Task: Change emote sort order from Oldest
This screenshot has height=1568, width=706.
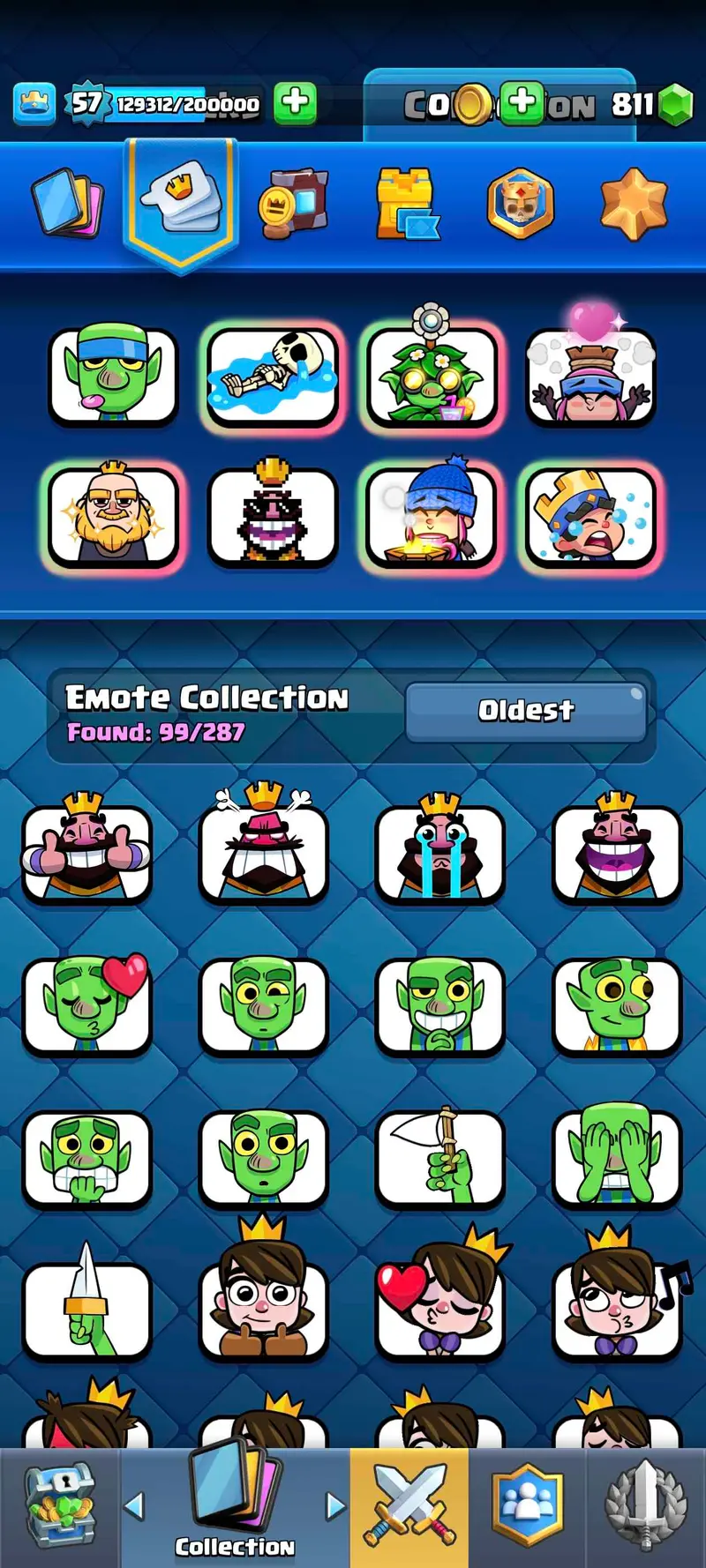Action: [x=526, y=711]
